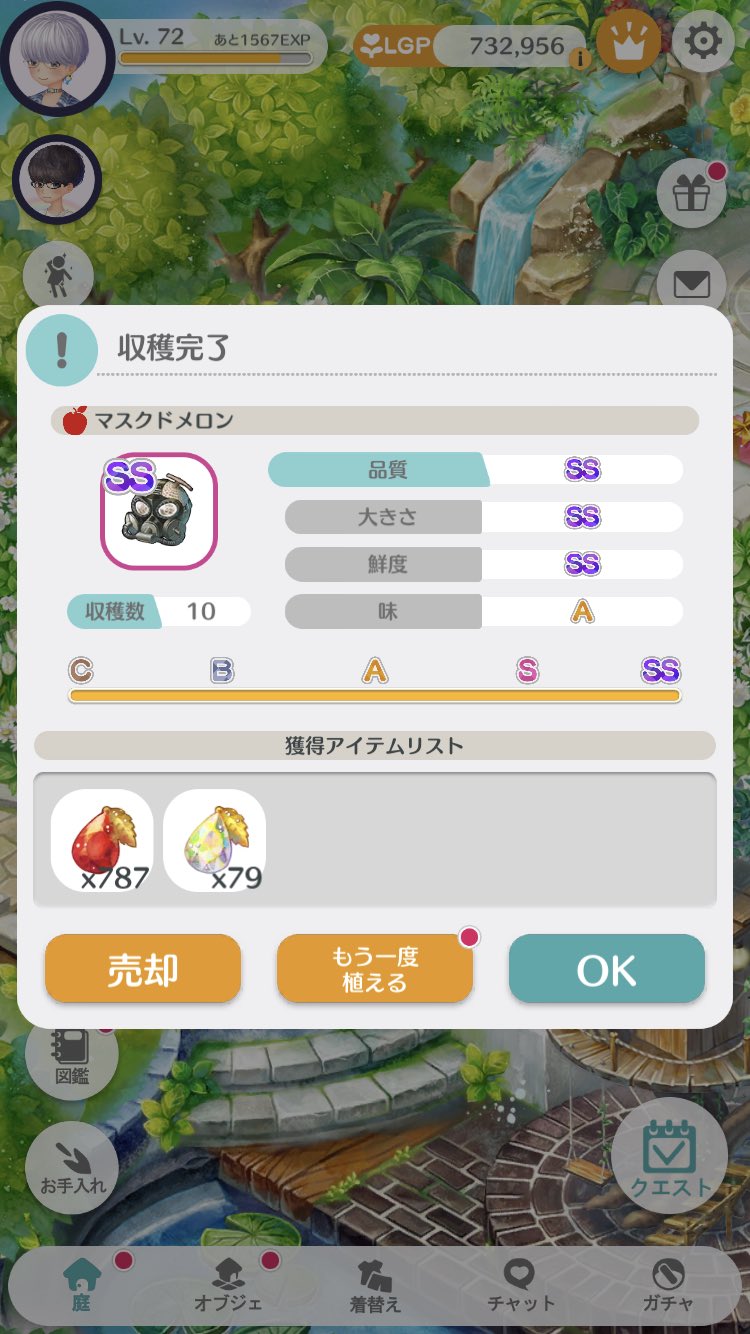Tap the LGP info icon
The width and height of the screenshot is (750, 1334).
click(x=578, y=60)
